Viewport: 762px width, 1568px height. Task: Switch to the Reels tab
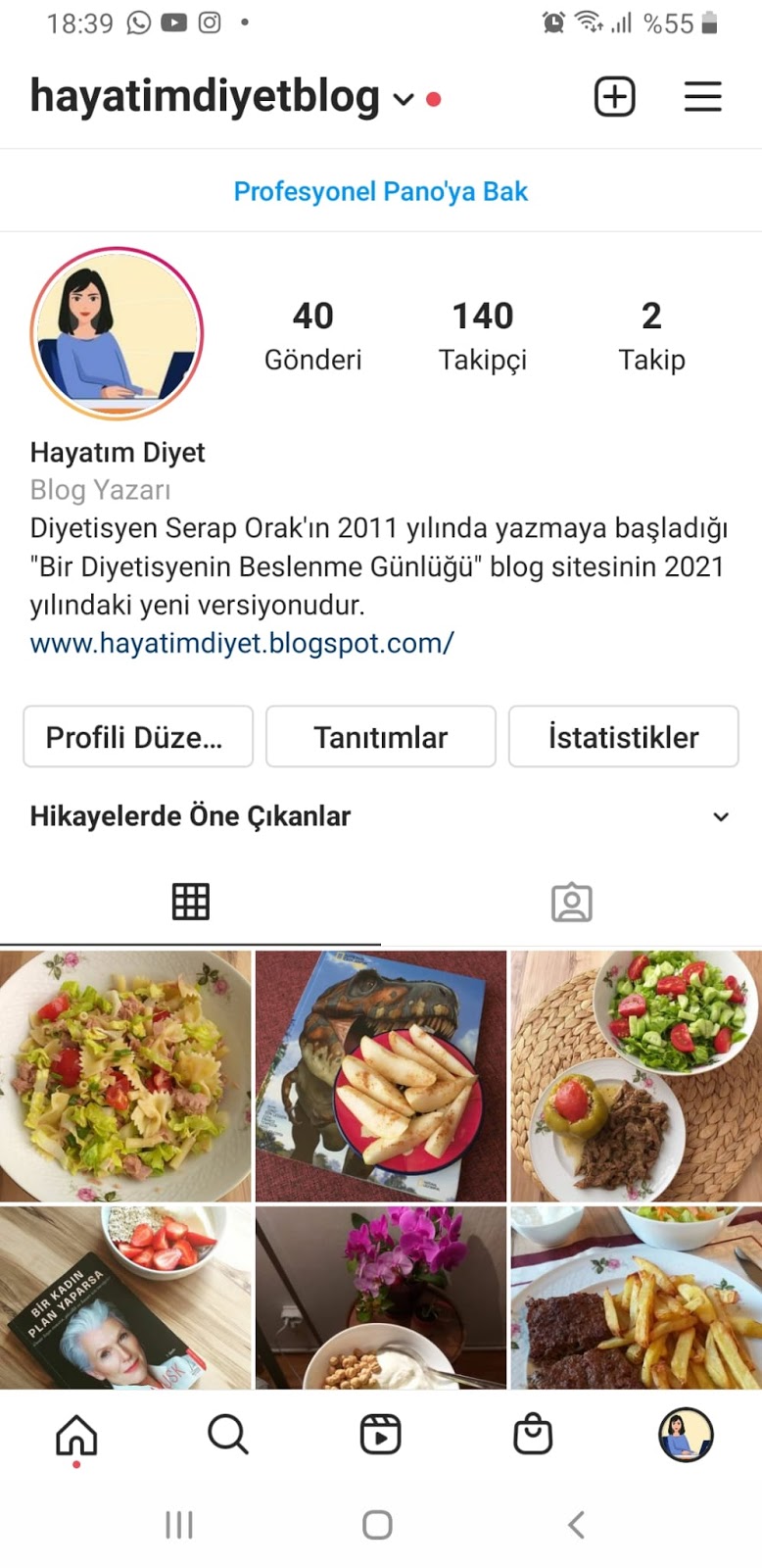point(380,1435)
